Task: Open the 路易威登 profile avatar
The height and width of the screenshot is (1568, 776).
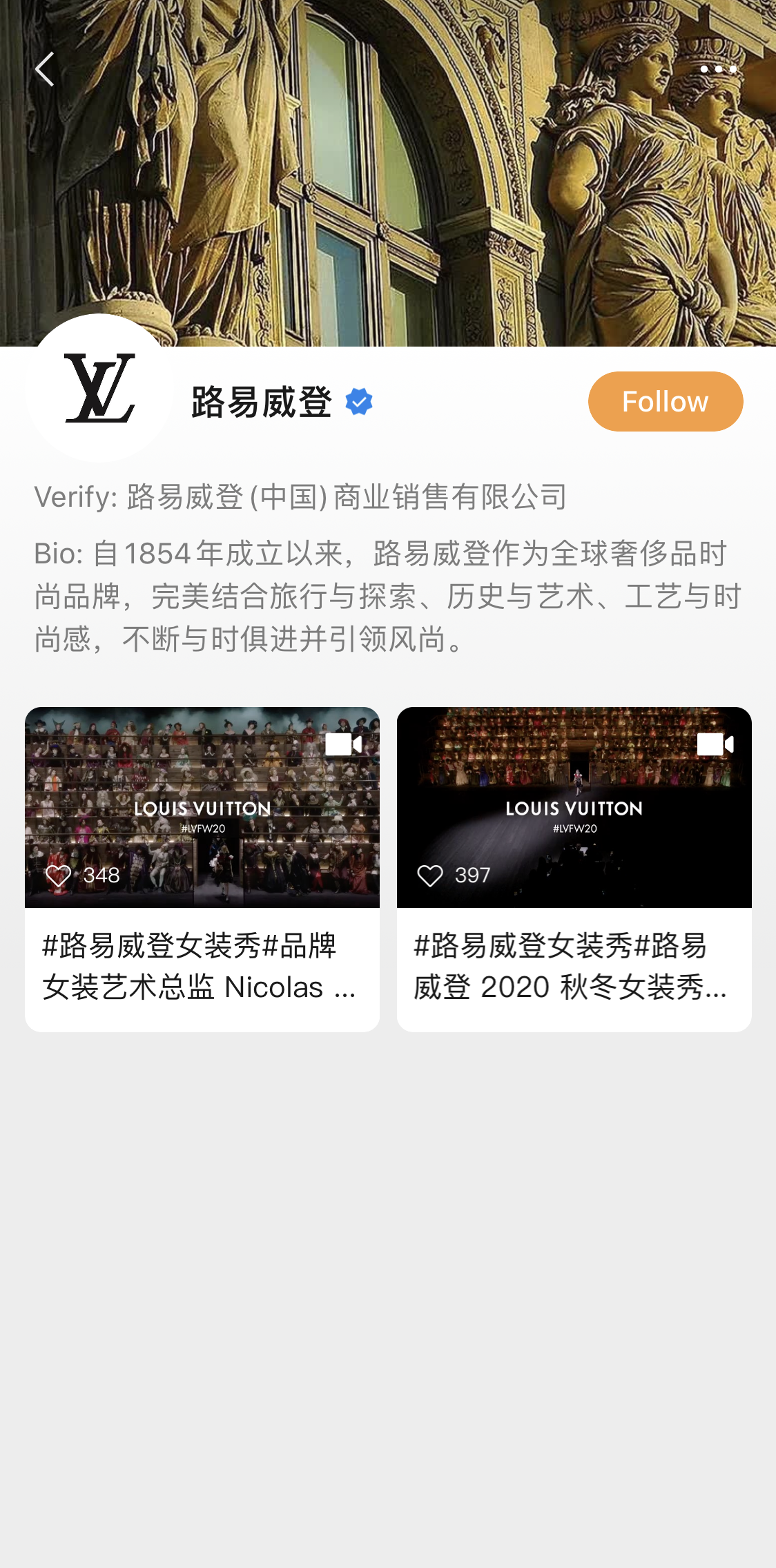Action: point(99,388)
